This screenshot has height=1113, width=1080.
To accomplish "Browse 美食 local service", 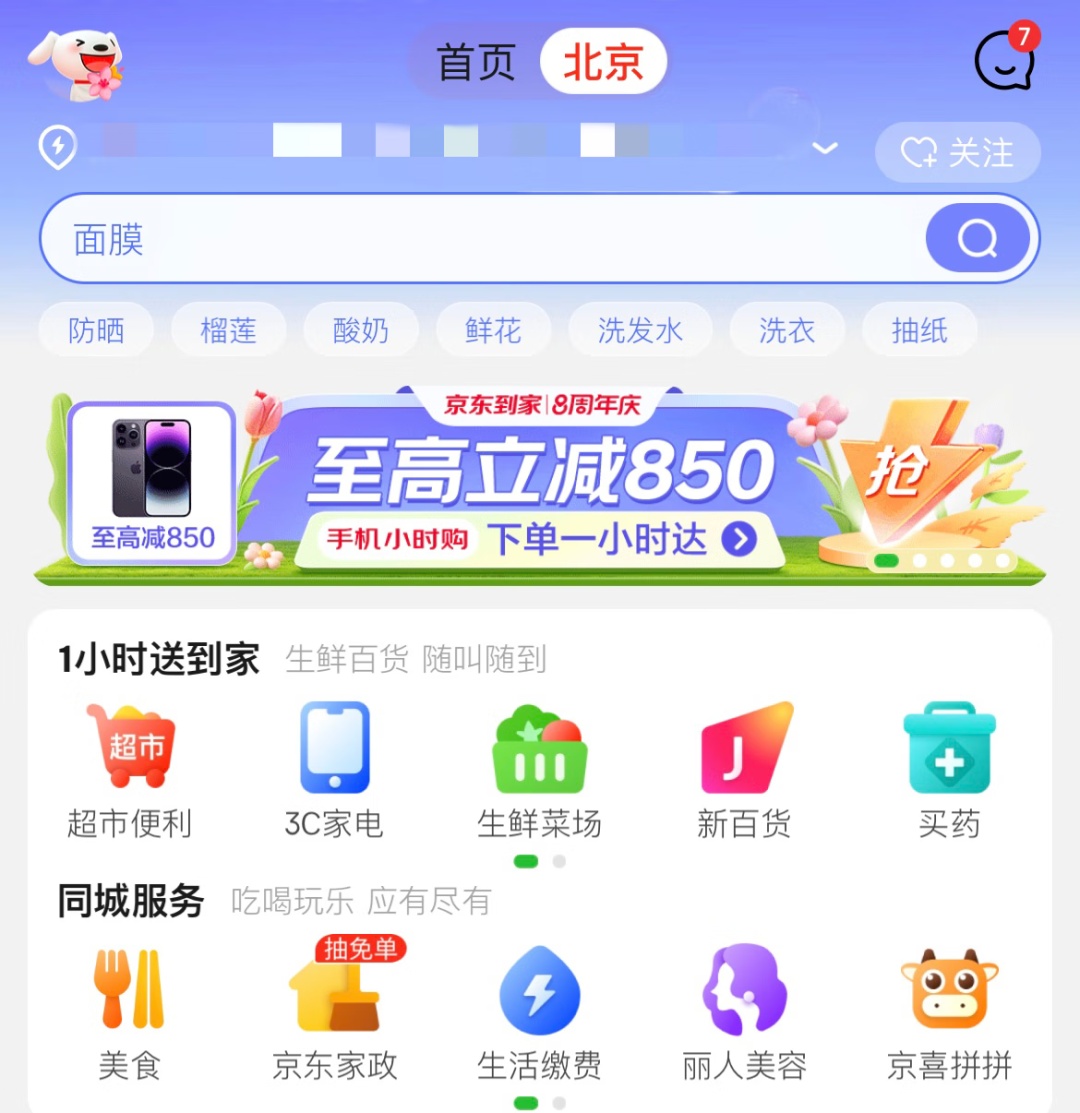I will (x=130, y=1010).
